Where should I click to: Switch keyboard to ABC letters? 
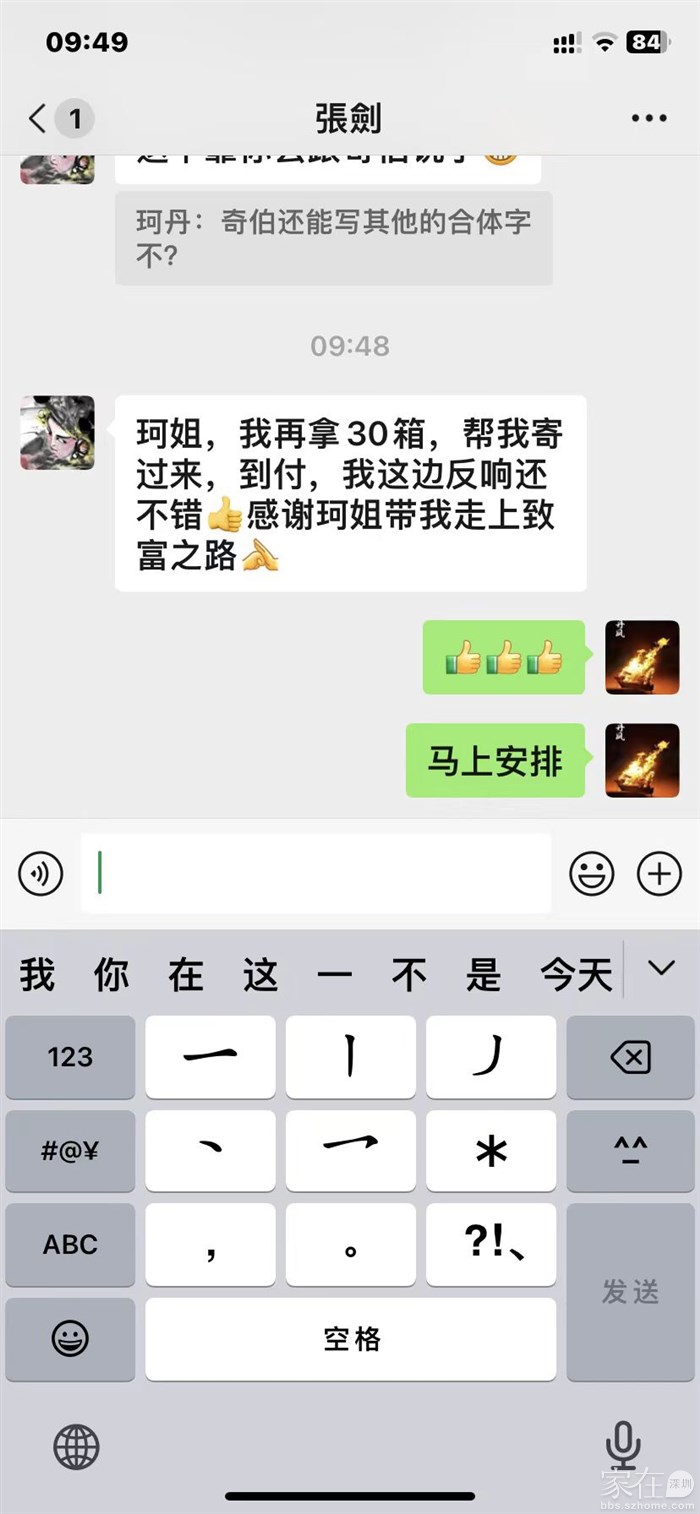click(70, 1245)
